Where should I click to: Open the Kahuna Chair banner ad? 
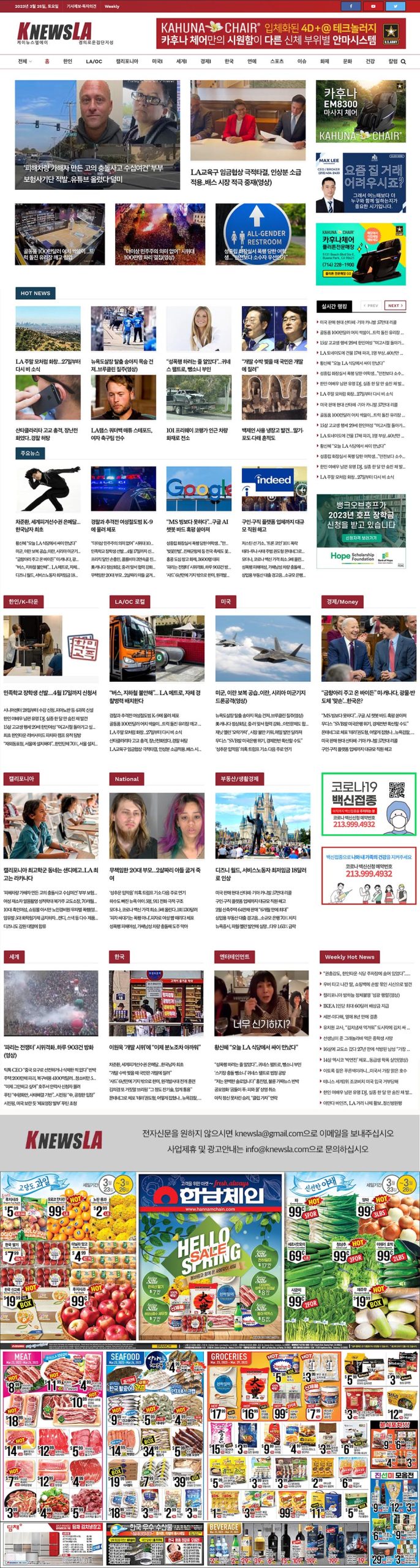pyautogui.click(x=280, y=33)
